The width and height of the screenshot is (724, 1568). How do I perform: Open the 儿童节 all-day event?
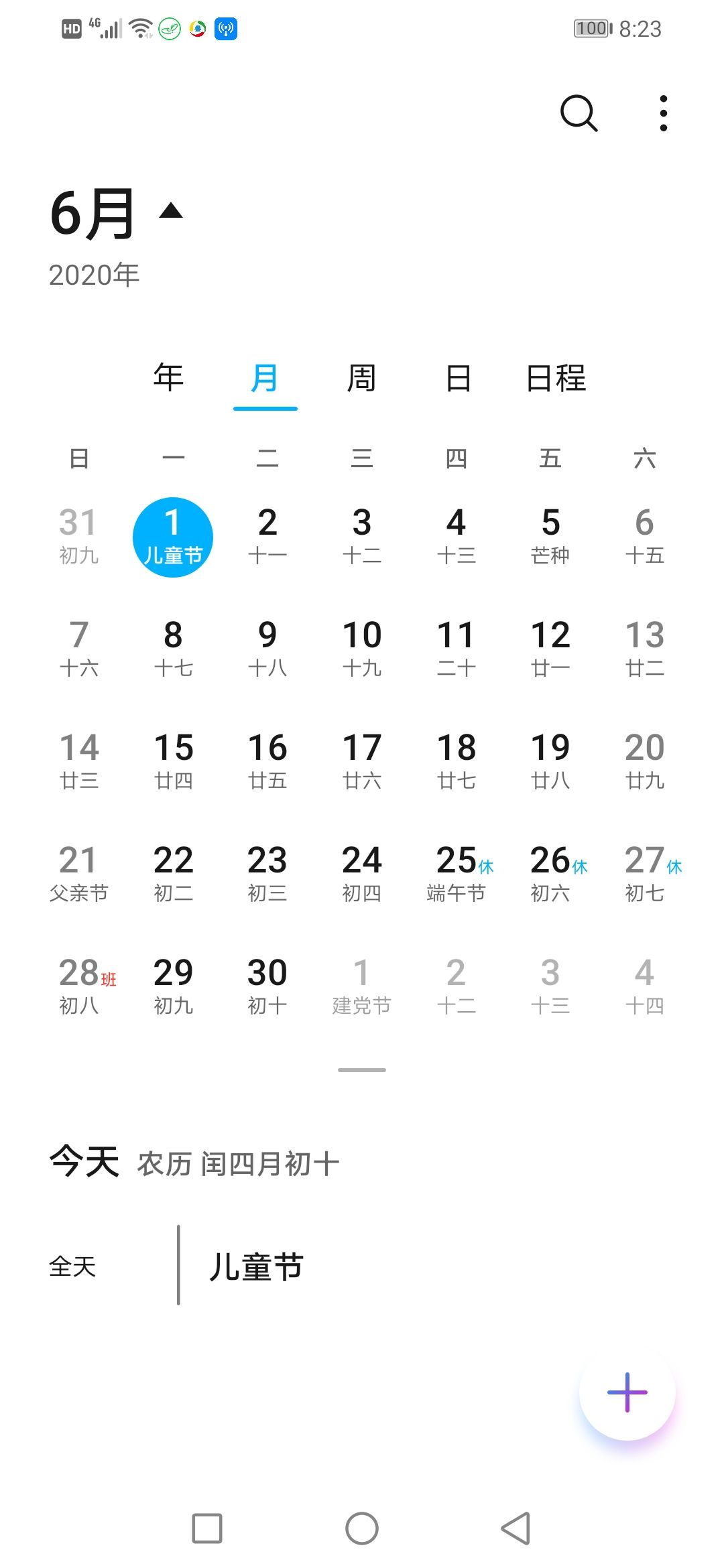pyautogui.click(x=256, y=1266)
